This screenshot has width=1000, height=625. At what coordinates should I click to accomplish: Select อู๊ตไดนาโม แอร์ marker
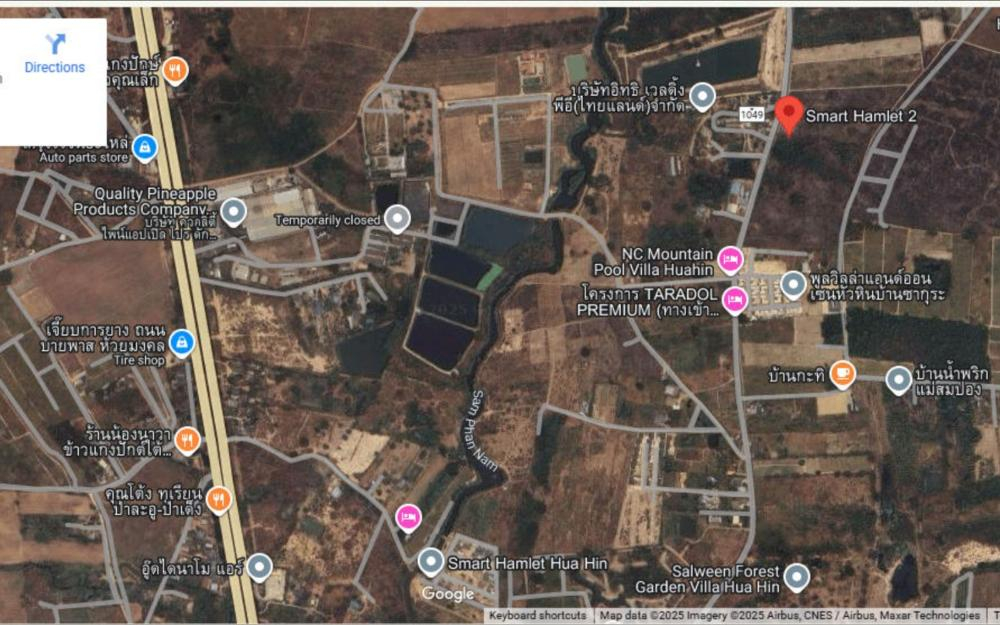pos(259,568)
